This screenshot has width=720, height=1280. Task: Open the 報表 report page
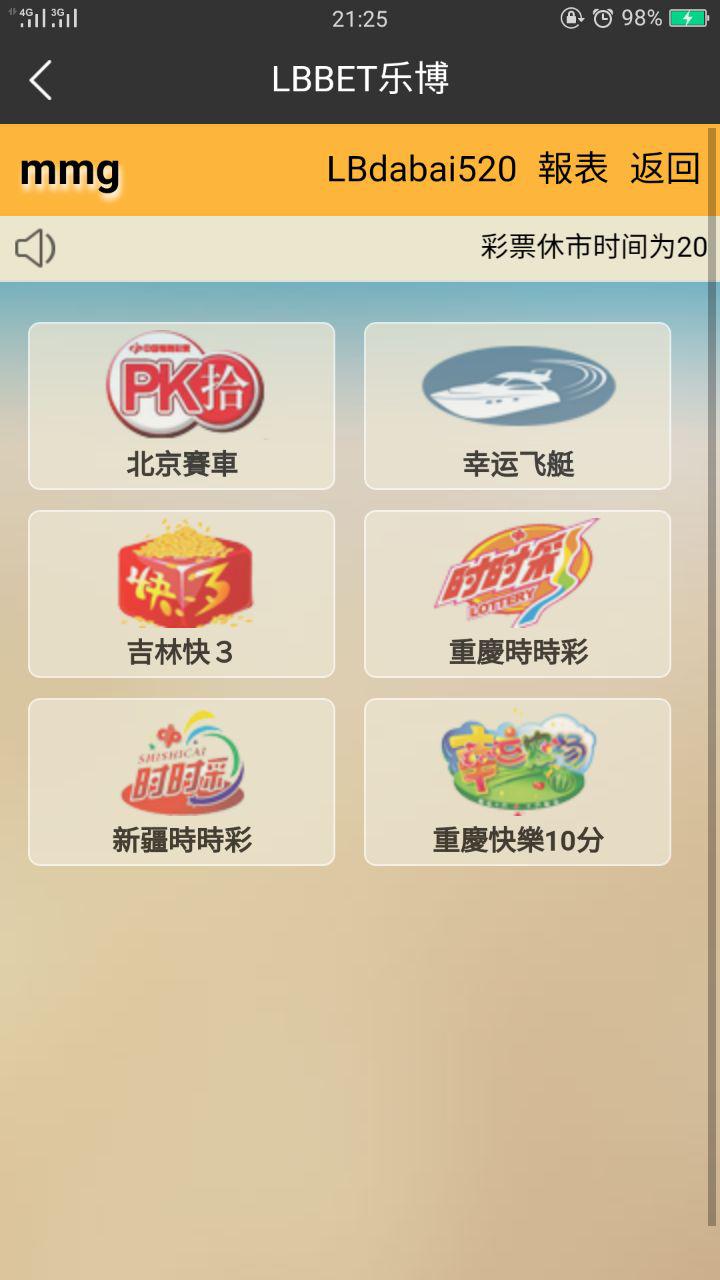pyautogui.click(x=573, y=169)
